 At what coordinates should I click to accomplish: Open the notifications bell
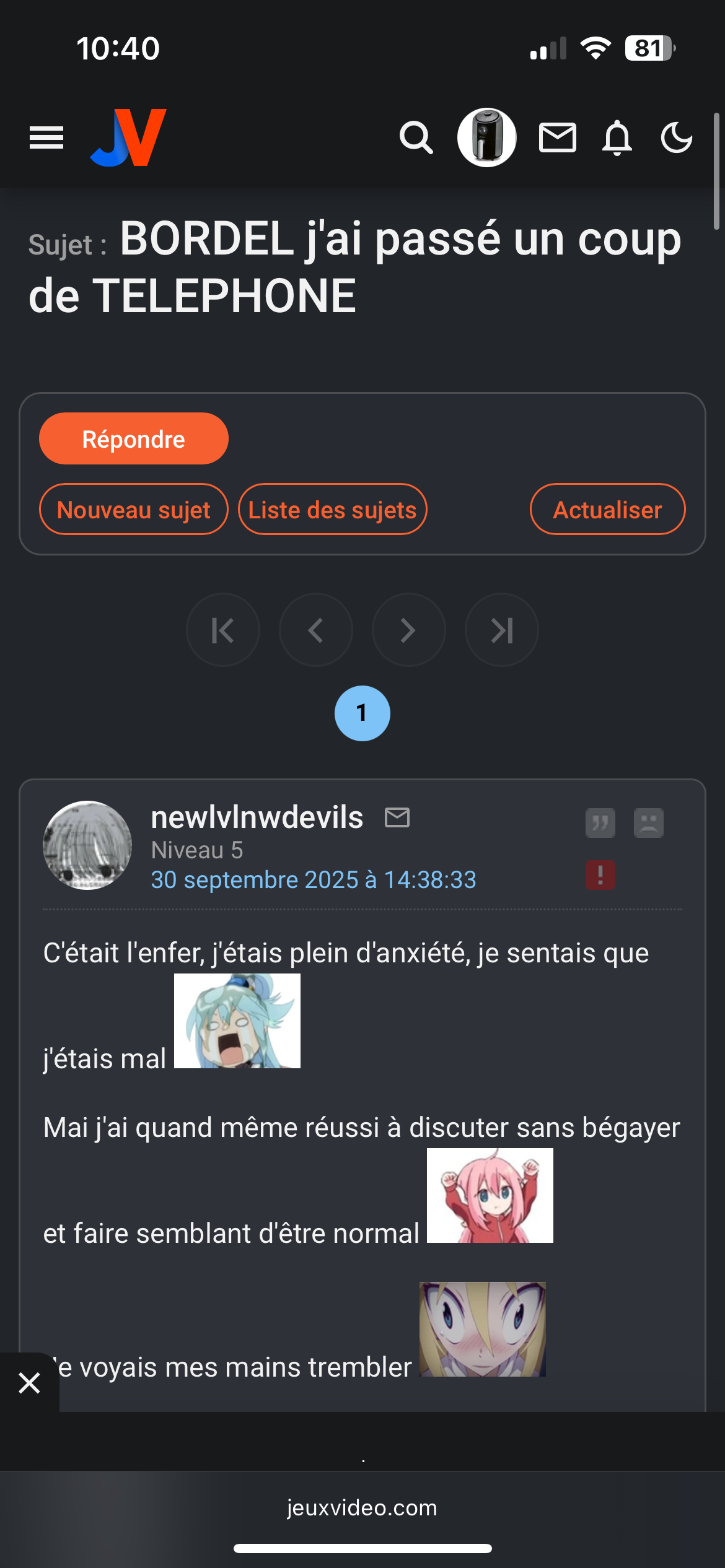(x=617, y=137)
